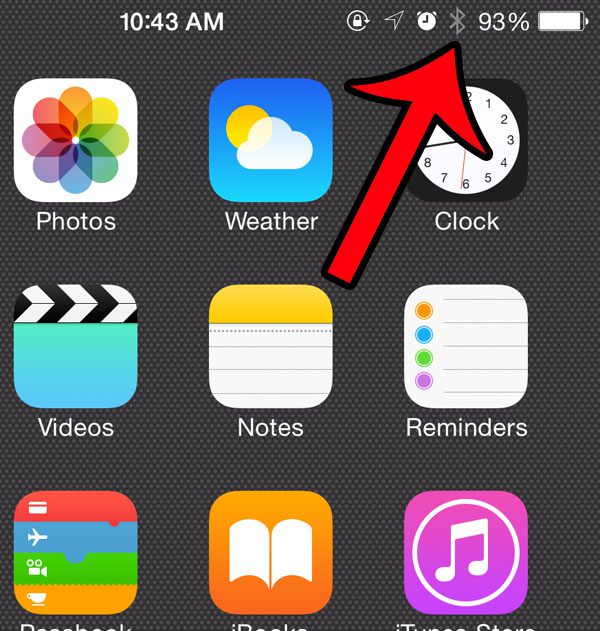The image size is (600, 631).
Task: Launch the Videos app
Action: point(76,346)
